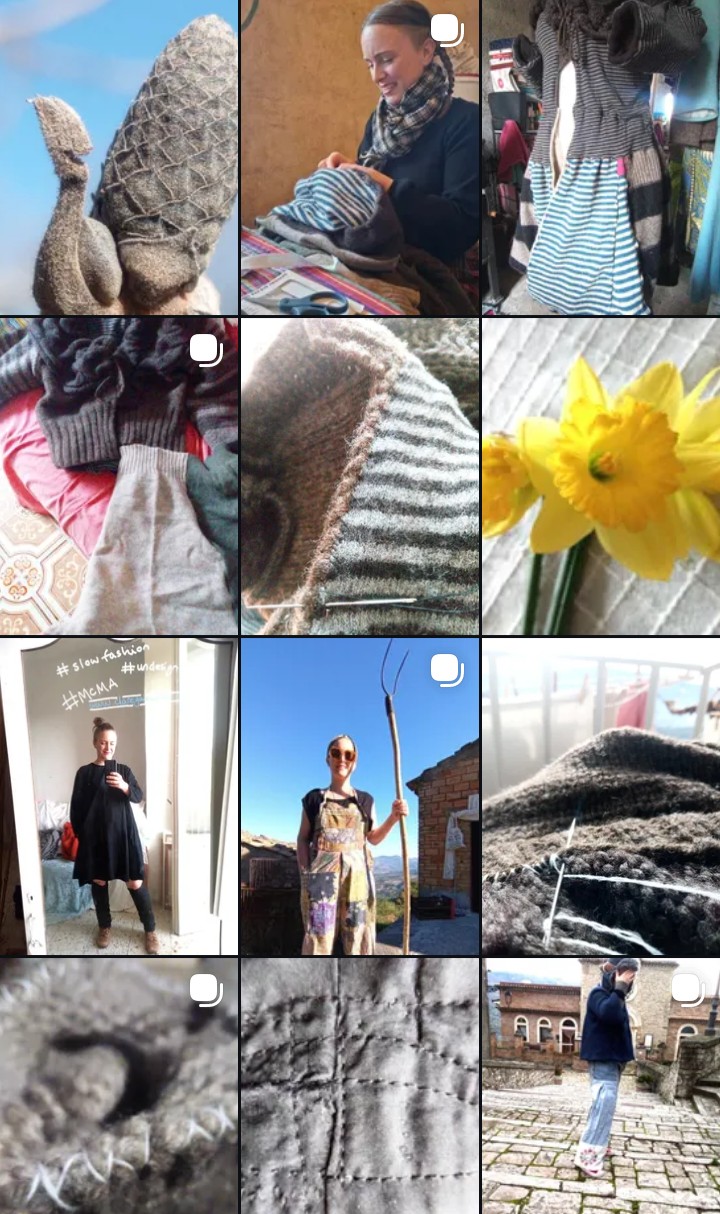
Task: Open post of woman sewing striped fabric
Action: [x=360, y=157]
